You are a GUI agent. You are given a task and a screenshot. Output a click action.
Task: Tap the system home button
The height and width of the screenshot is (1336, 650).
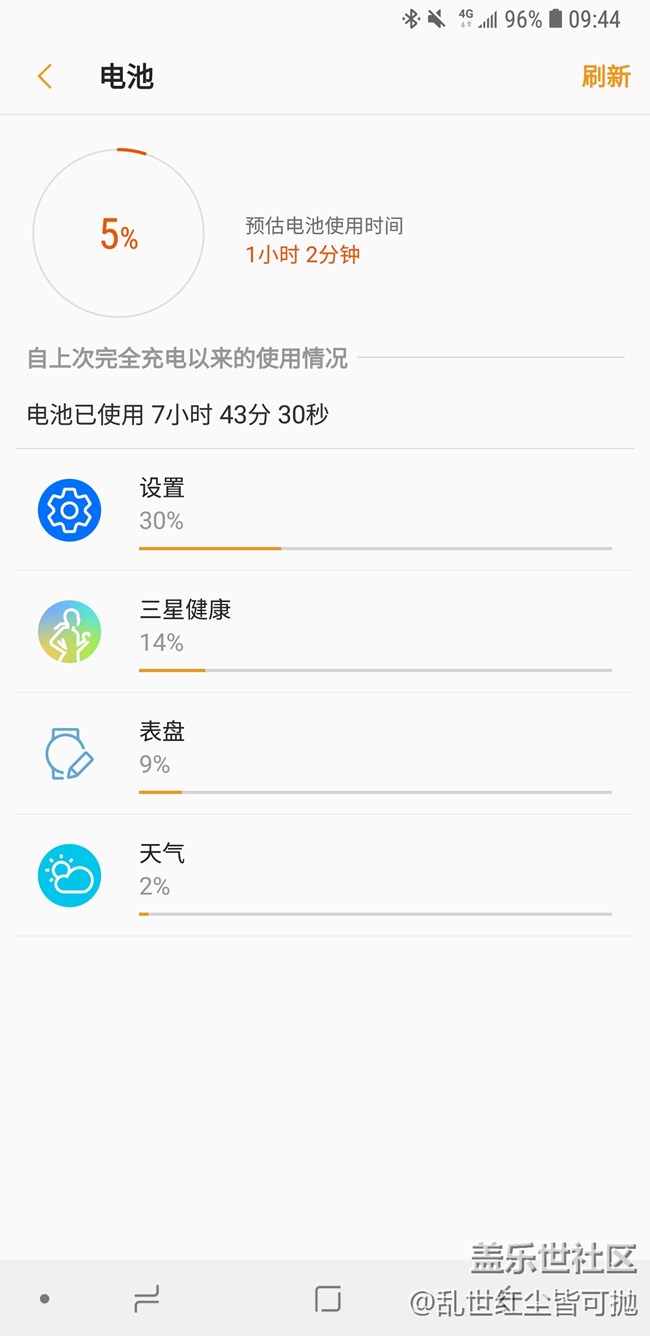point(327,1299)
